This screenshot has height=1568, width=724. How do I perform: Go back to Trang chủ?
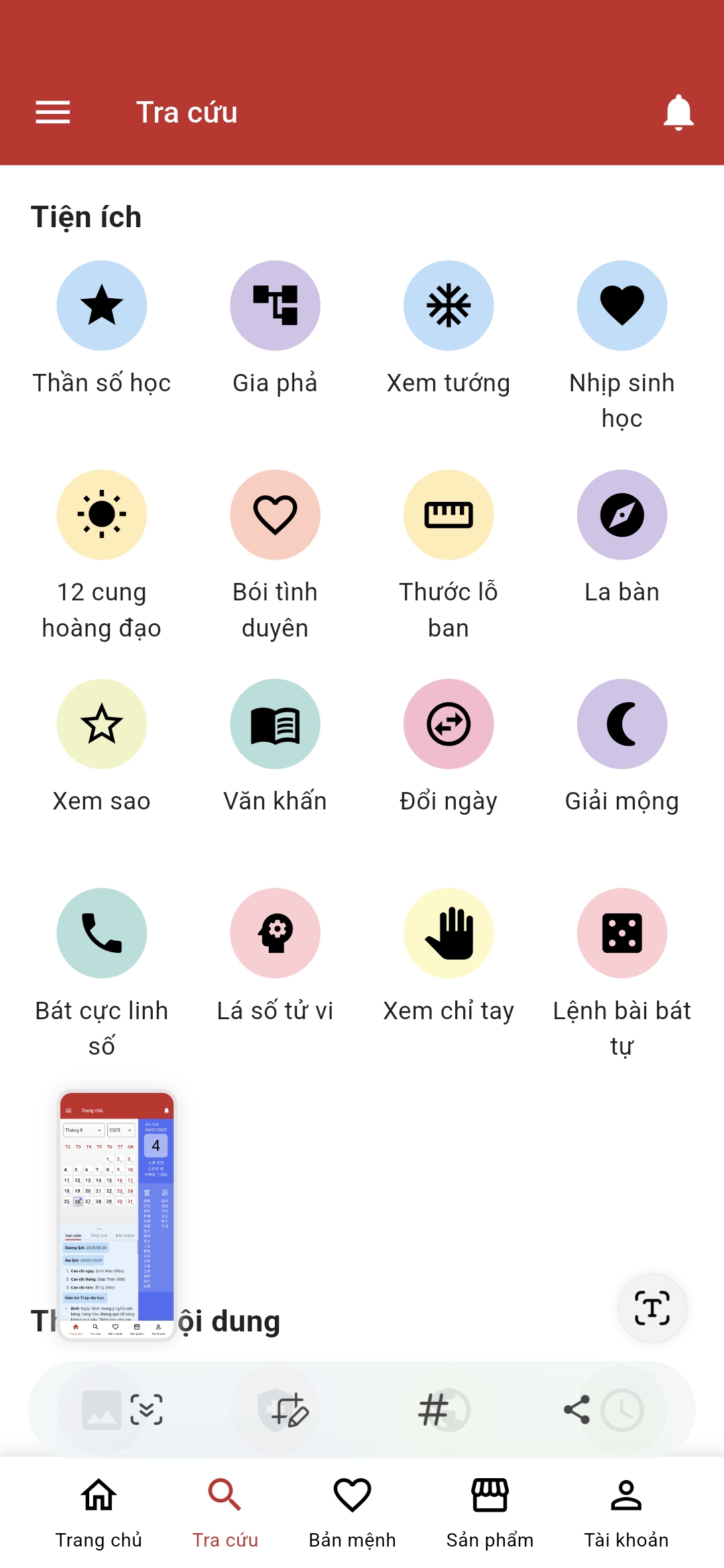[x=99, y=1508]
